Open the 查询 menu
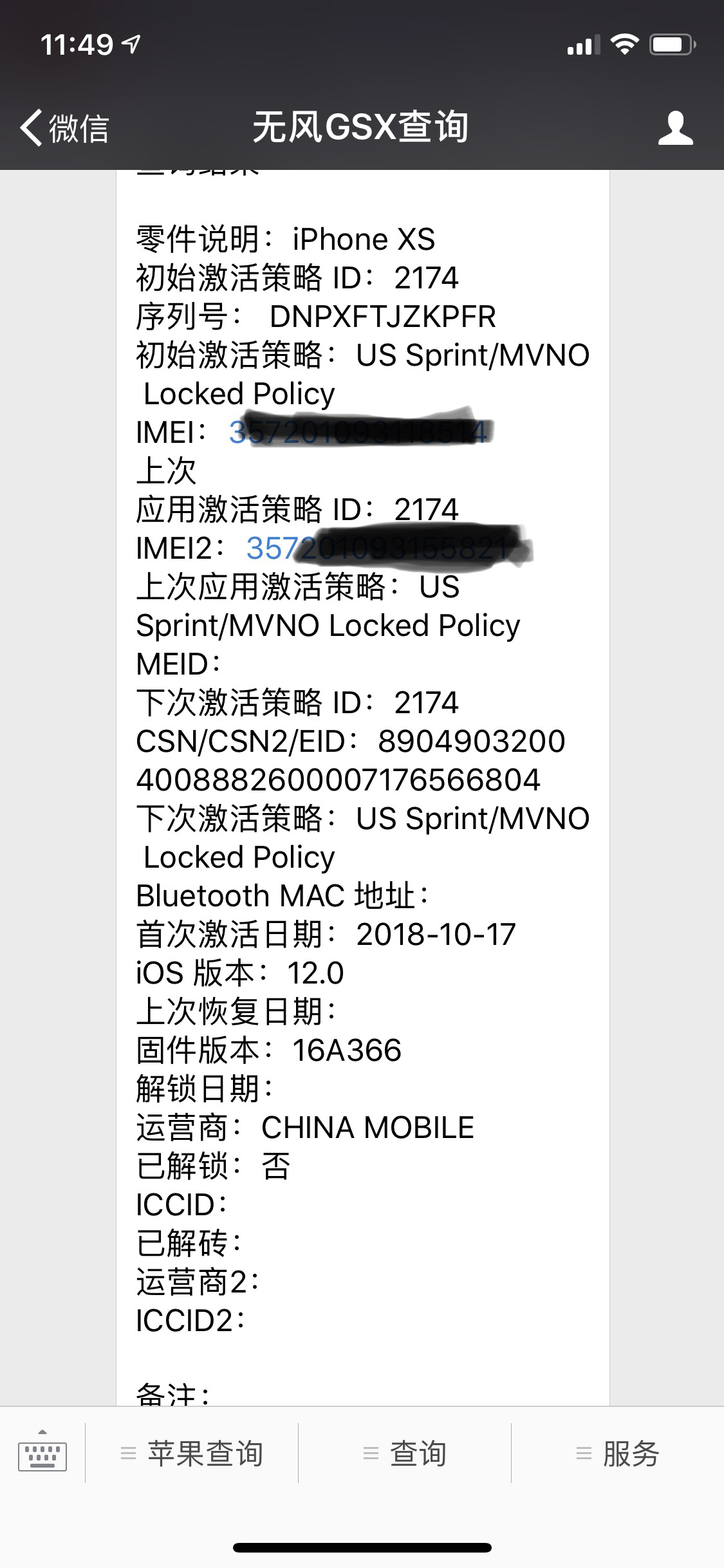The image size is (724, 1568). tap(405, 1453)
